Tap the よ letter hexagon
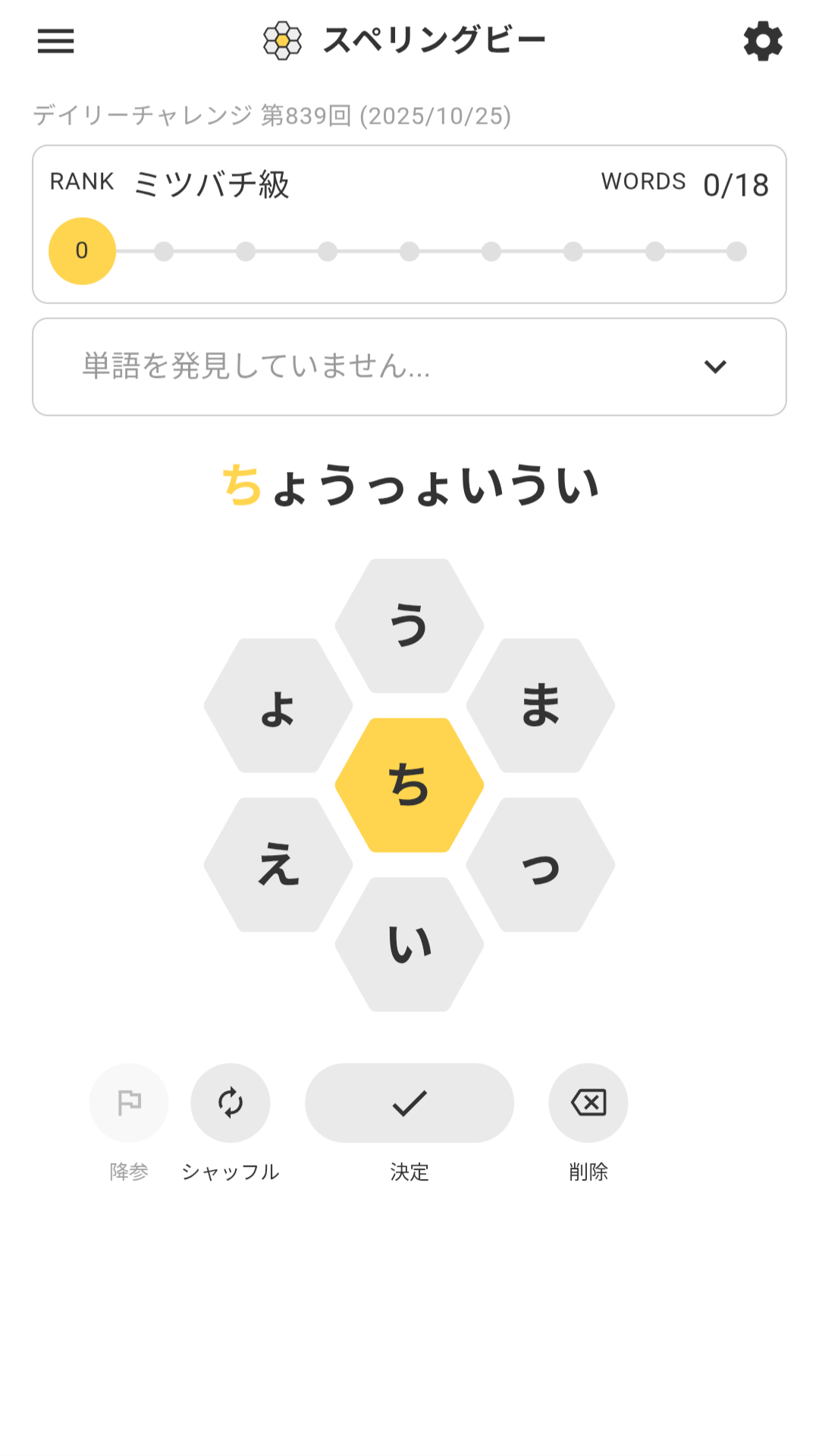The image size is (819, 1456). [x=278, y=706]
